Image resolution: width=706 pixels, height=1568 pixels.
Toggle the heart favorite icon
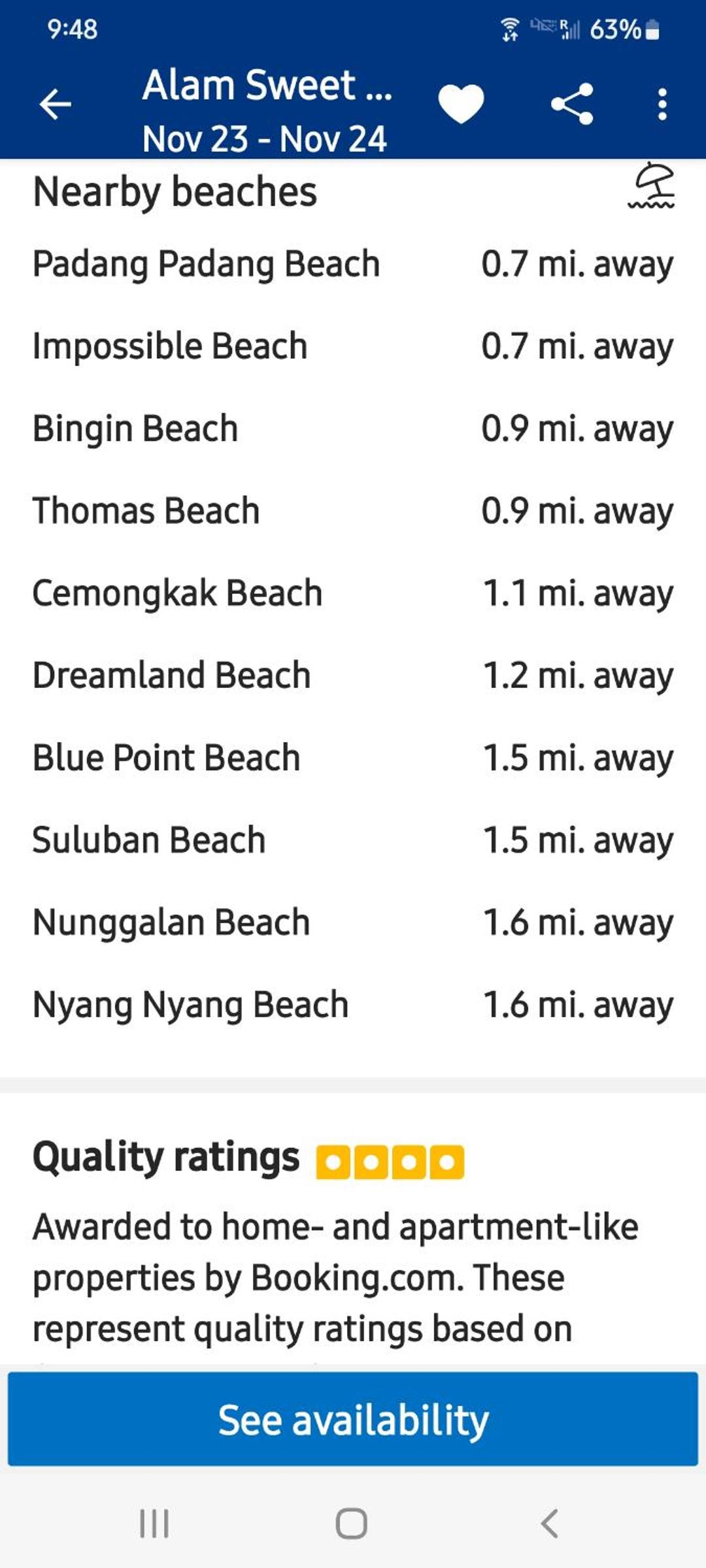[461, 104]
